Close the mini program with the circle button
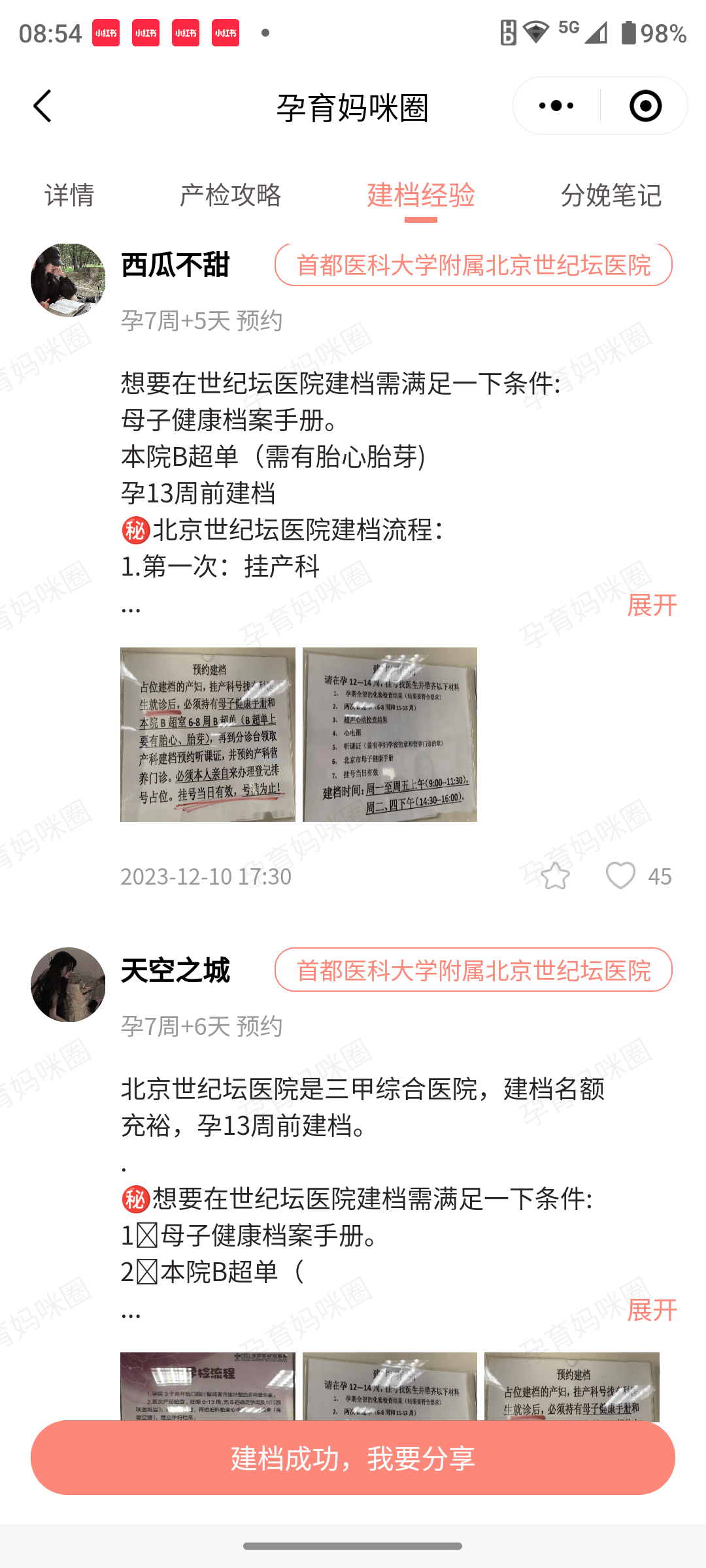This screenshot has height=1568, width=706. (645, 106)
